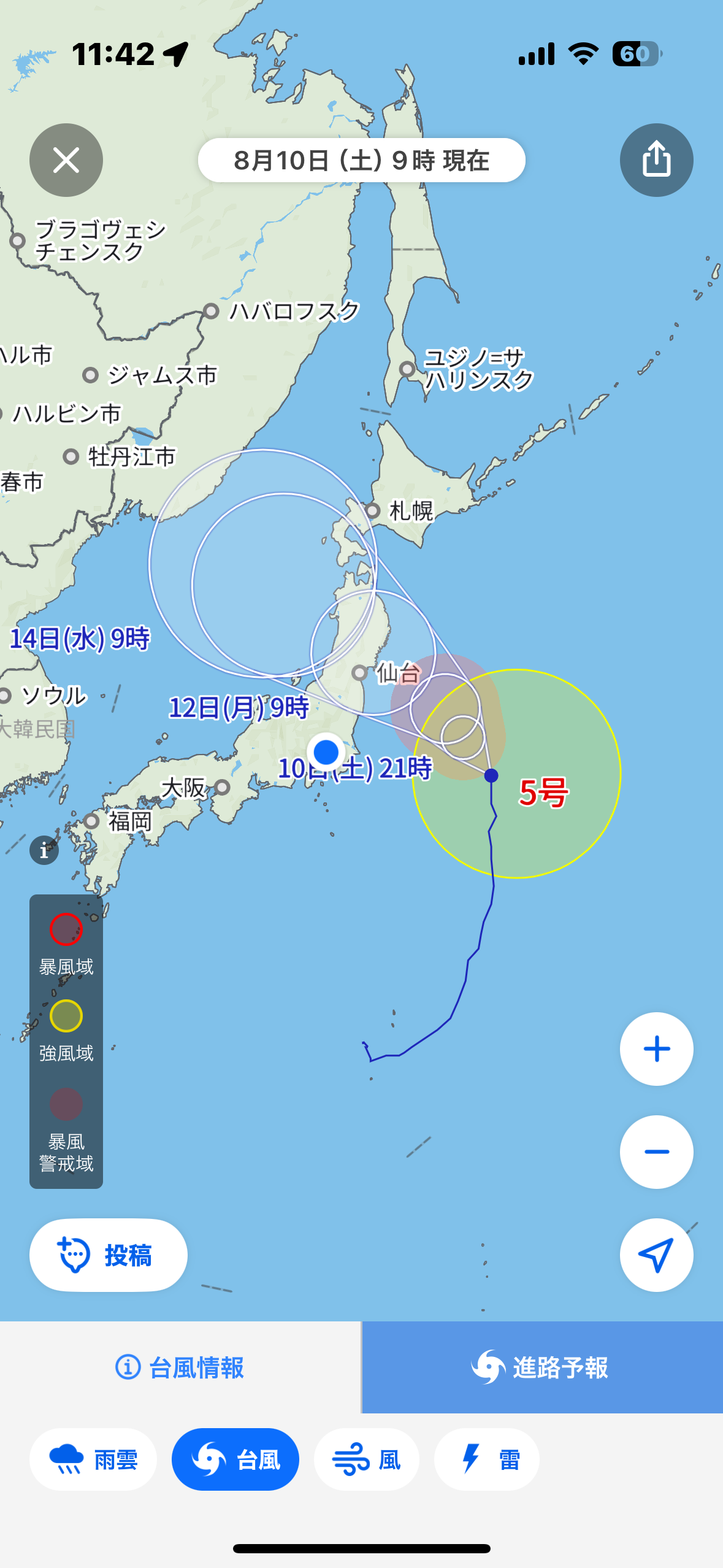Show the 雨雲 rain cloud layer

point(93,1459)
